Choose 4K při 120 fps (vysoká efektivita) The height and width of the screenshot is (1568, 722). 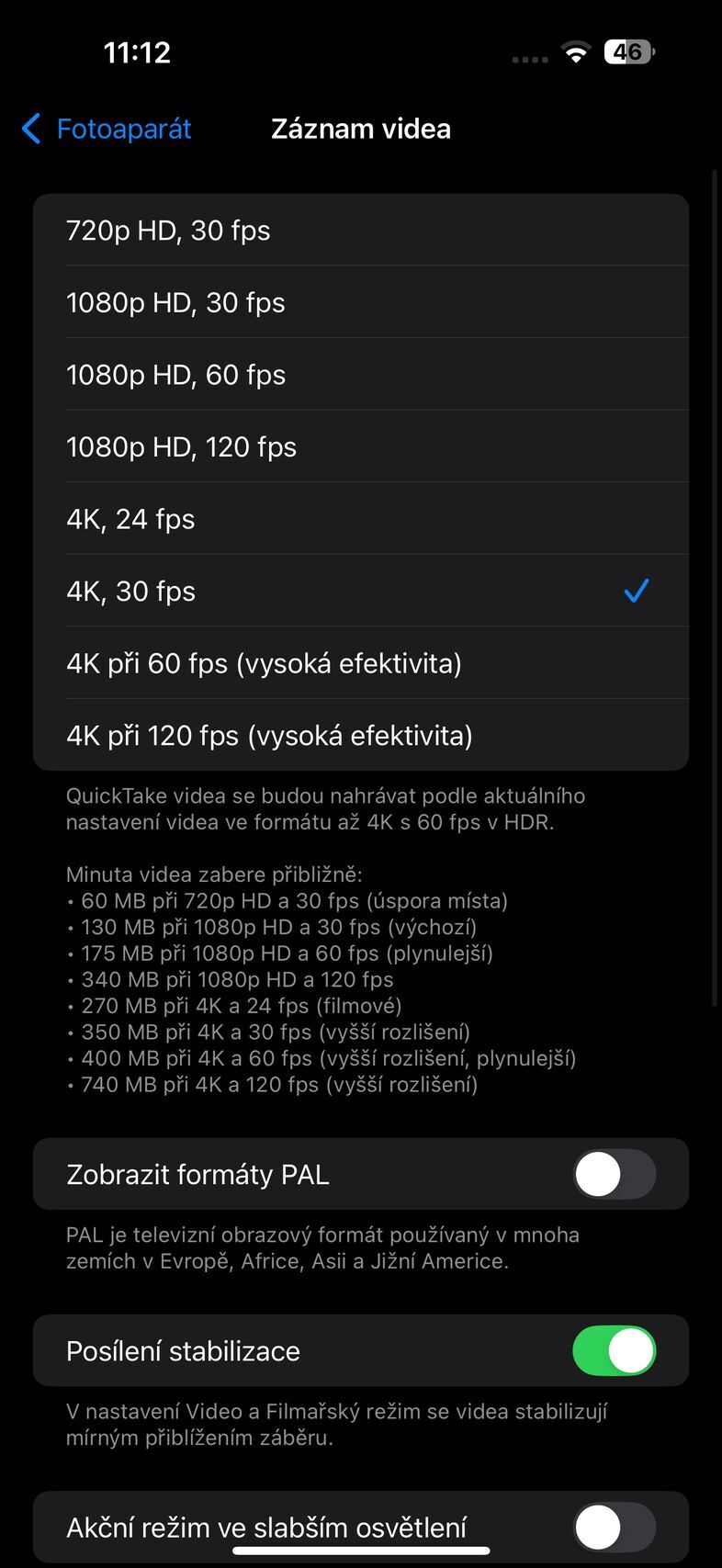pyautogui.click(x=269, y=735)
